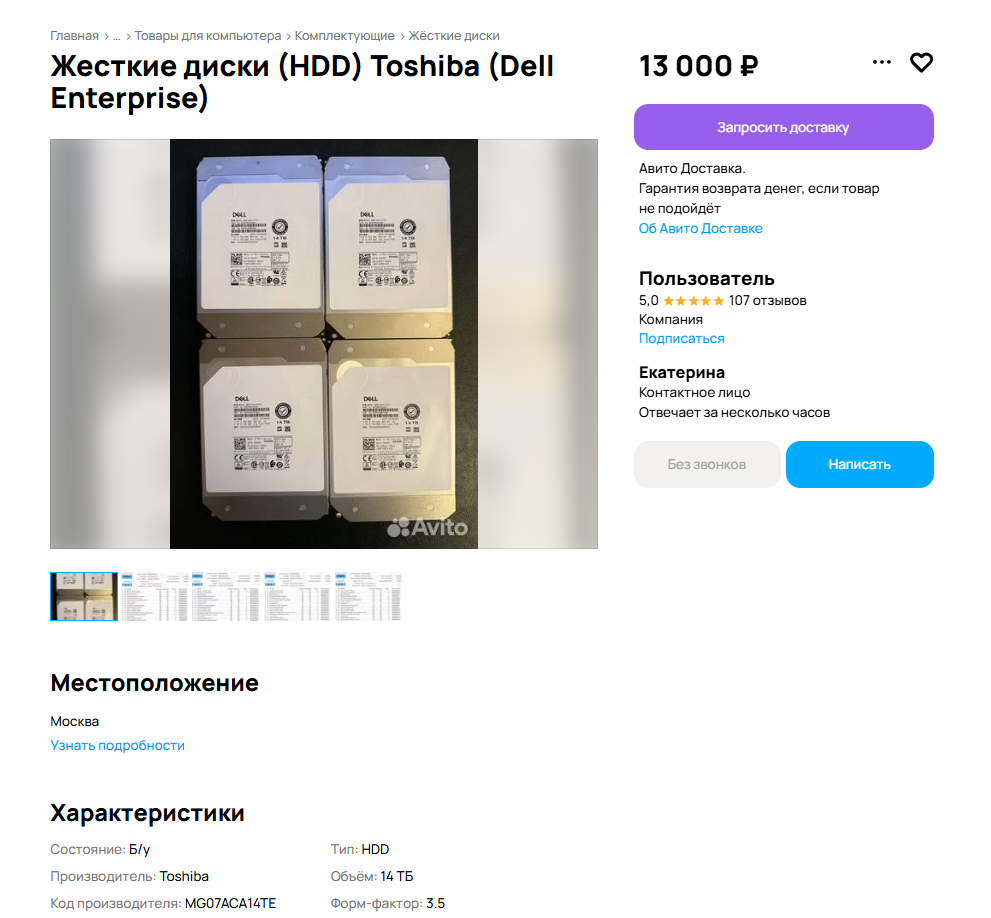This screenshot has width=991, height=918.
Task: Subscribe to seller via Подписаться
Action: point(681,338)
